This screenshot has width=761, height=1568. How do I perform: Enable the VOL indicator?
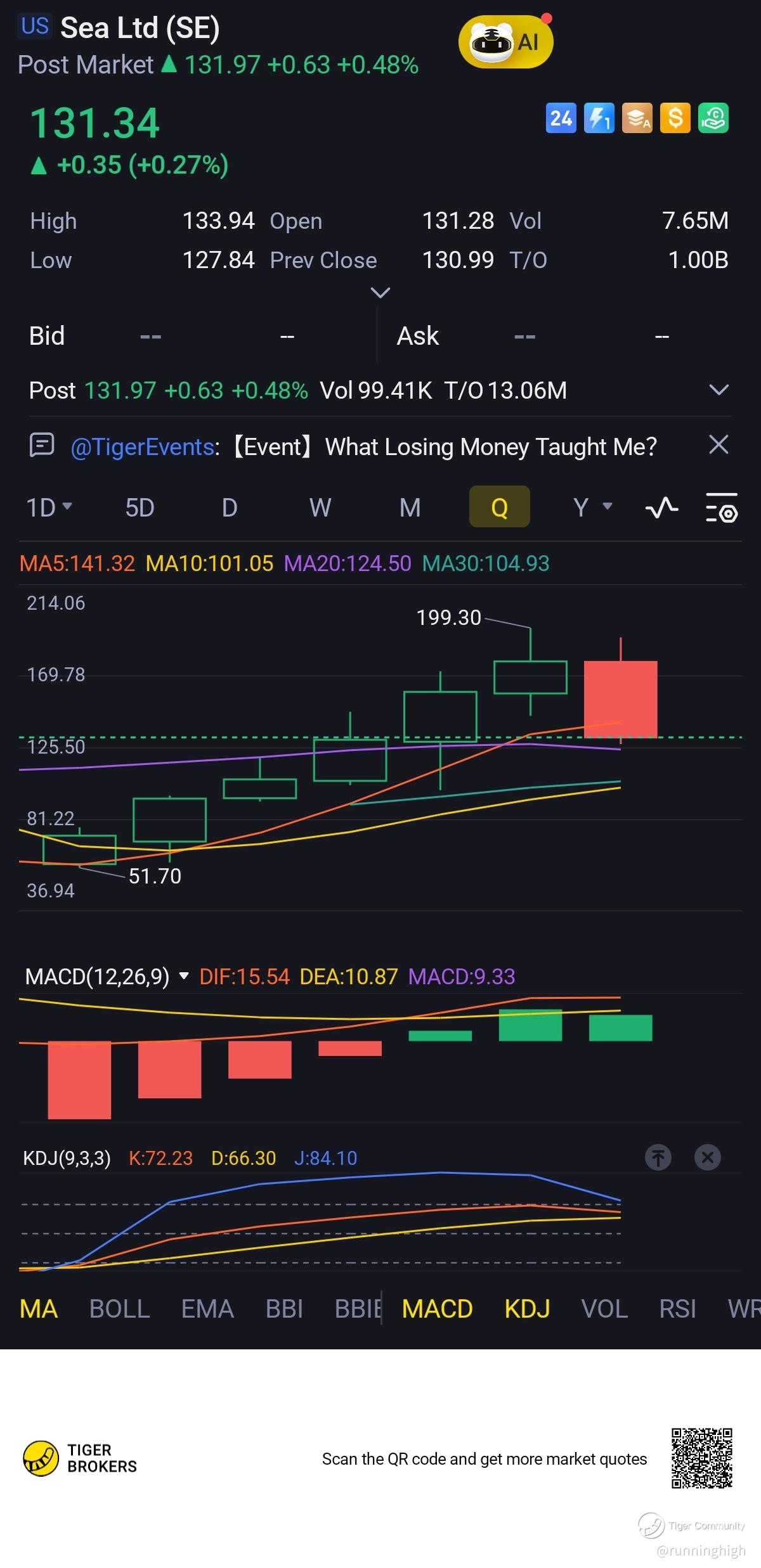(604, 1309)
